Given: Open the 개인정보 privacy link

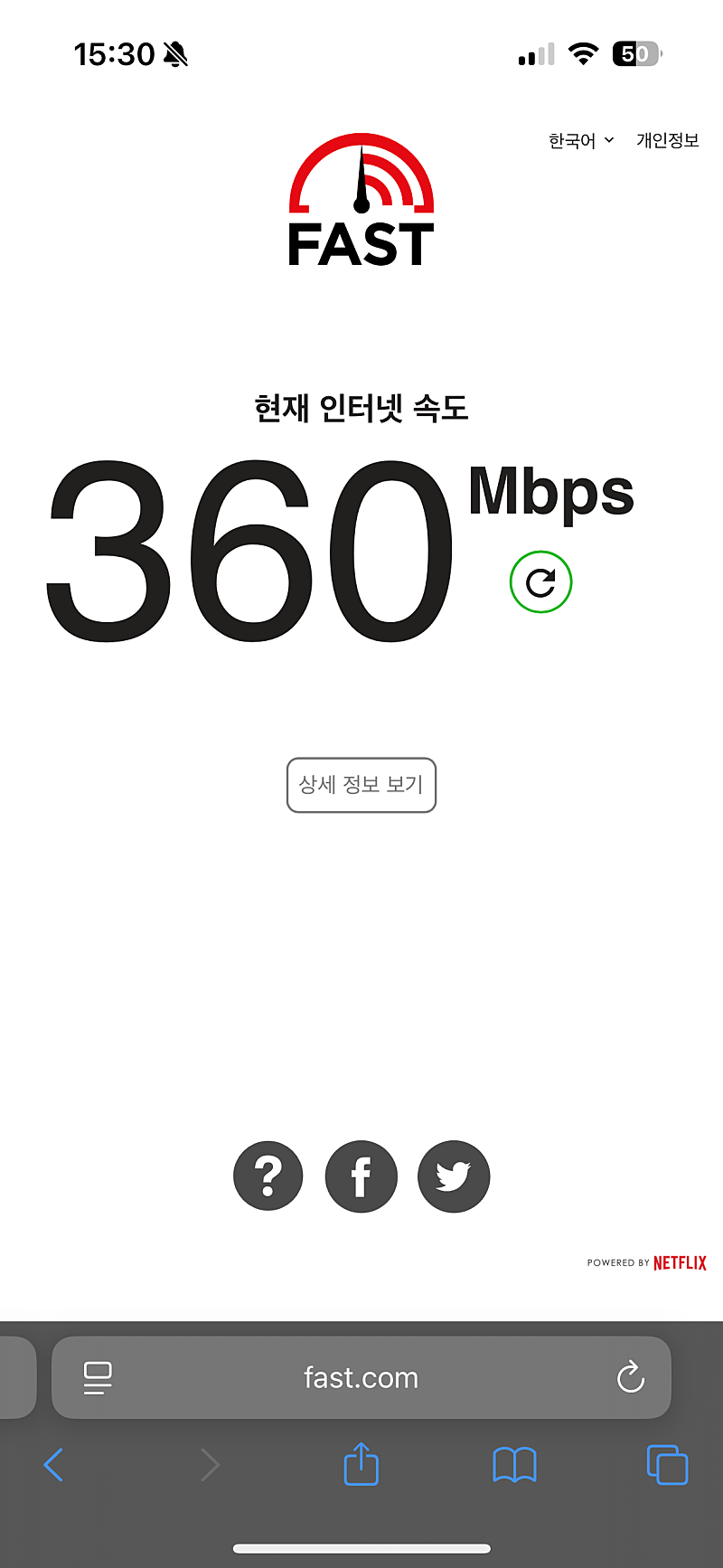Looking at the screenshot, I should tap(667, 140).
